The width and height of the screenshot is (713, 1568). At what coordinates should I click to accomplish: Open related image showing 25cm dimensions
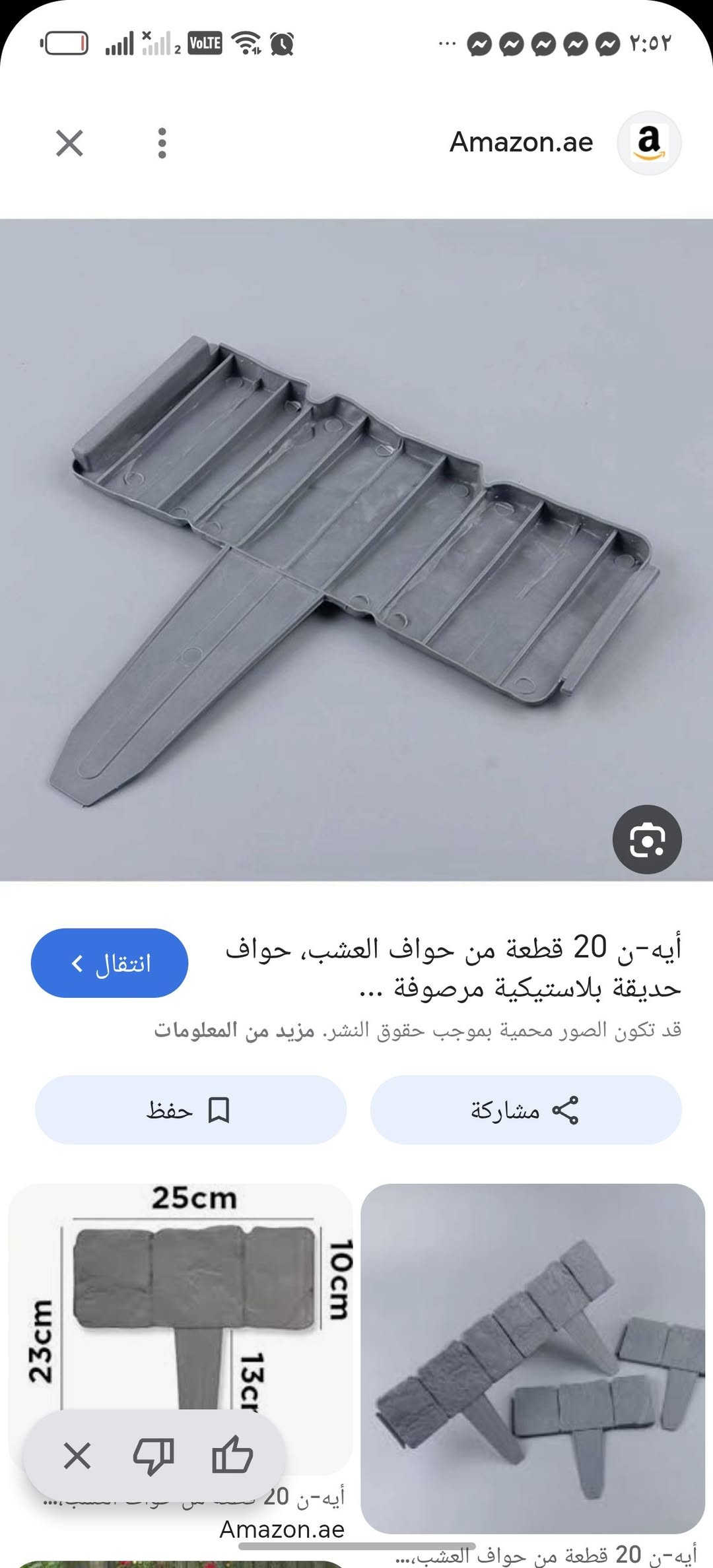(x=180, y=1293)
